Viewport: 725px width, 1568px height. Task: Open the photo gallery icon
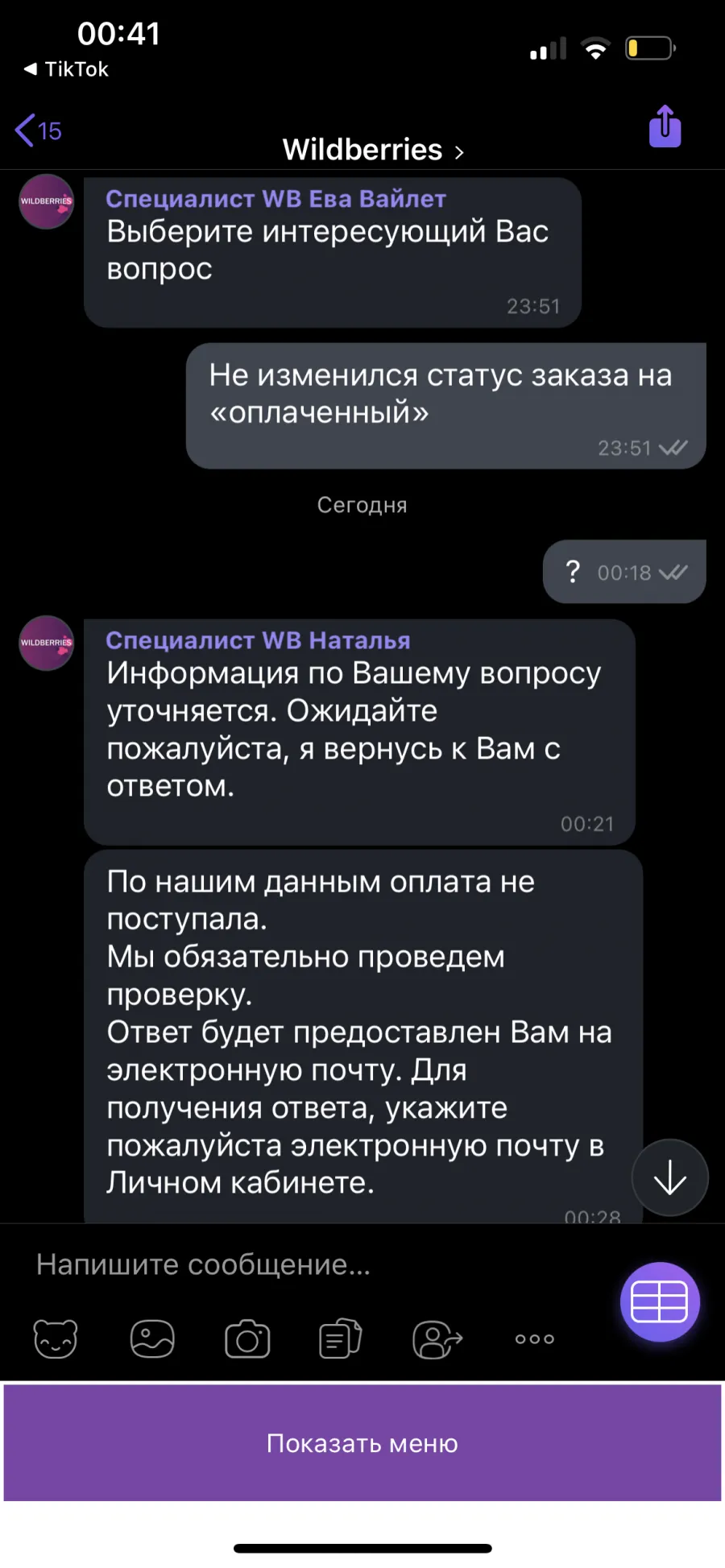(x=152, y=1338)
